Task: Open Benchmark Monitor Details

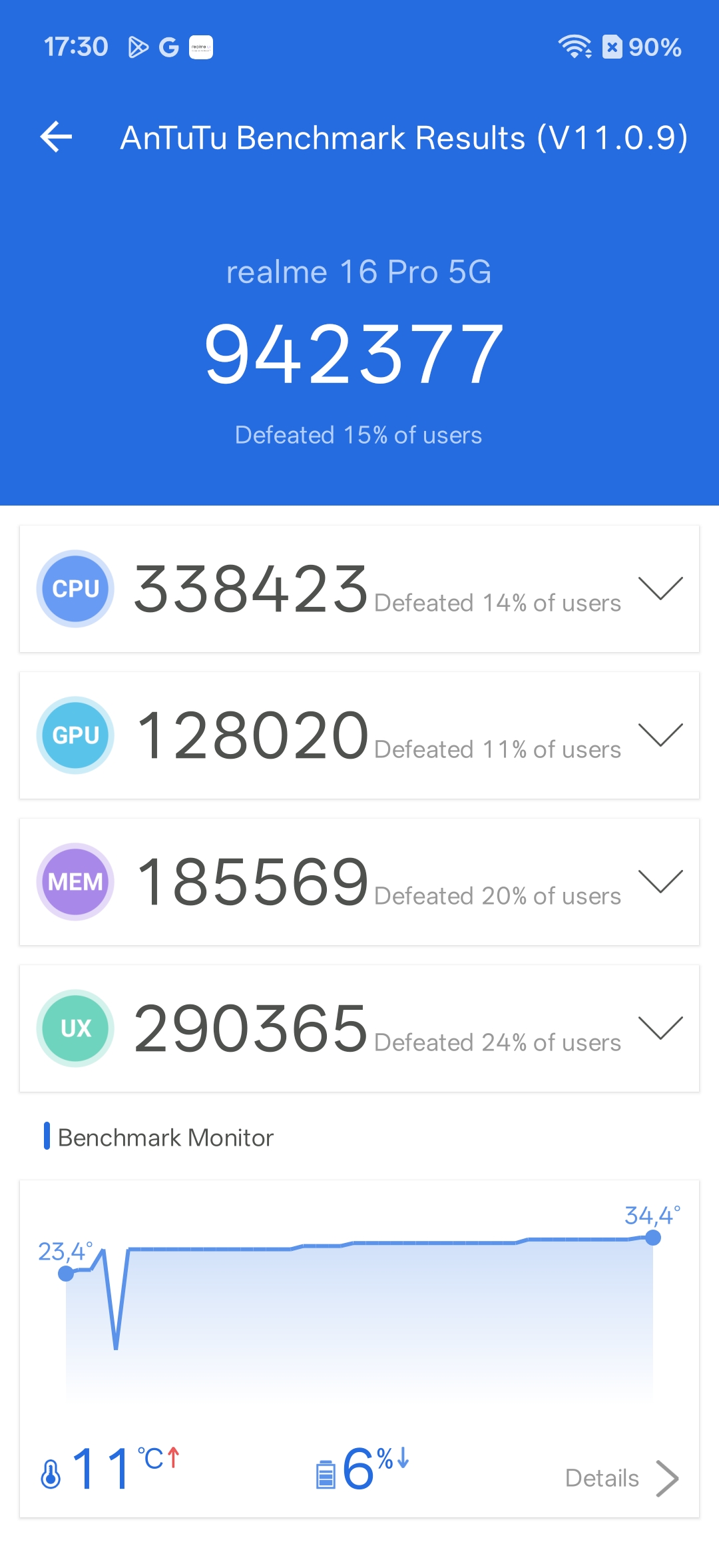Action: (620, 1478)
